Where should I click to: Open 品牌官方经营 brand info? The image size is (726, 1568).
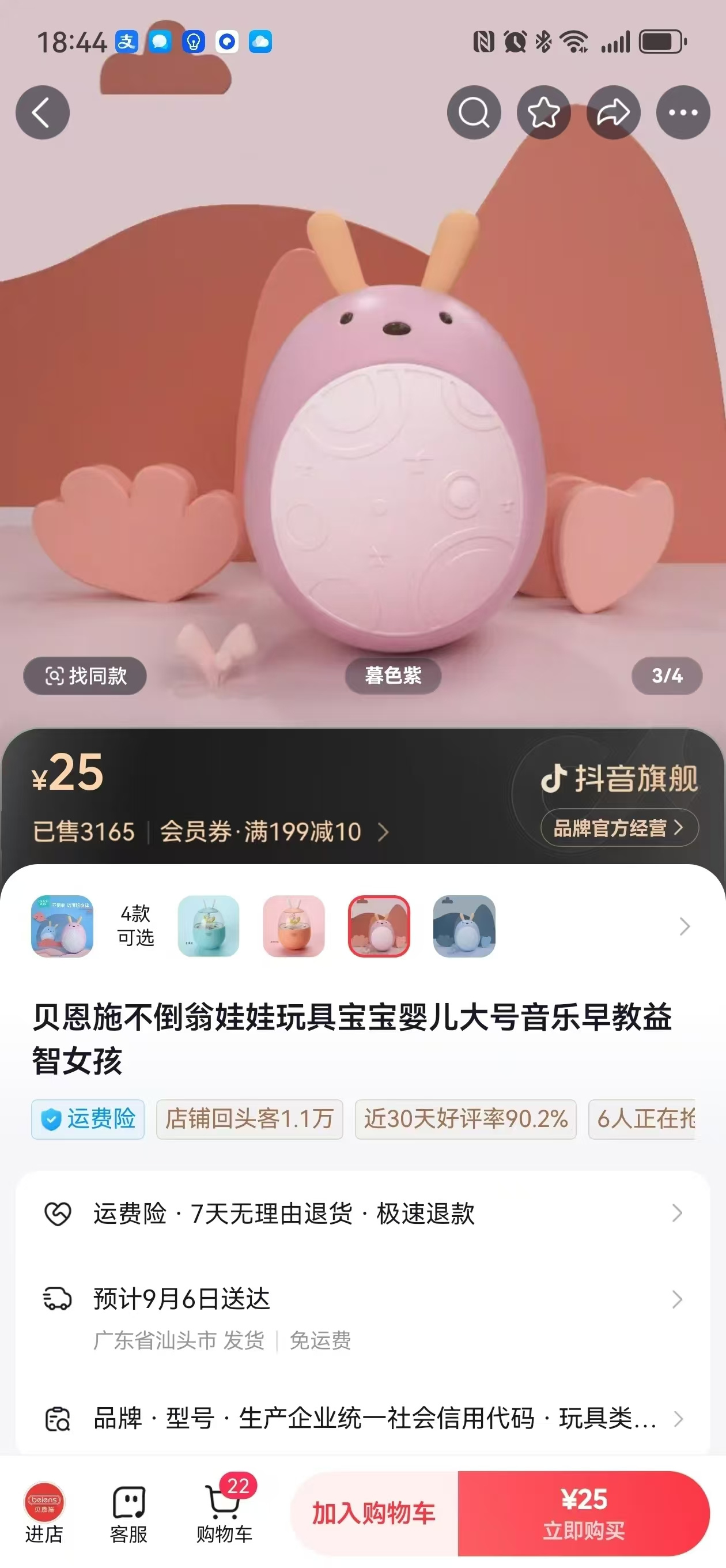[618, 828]
